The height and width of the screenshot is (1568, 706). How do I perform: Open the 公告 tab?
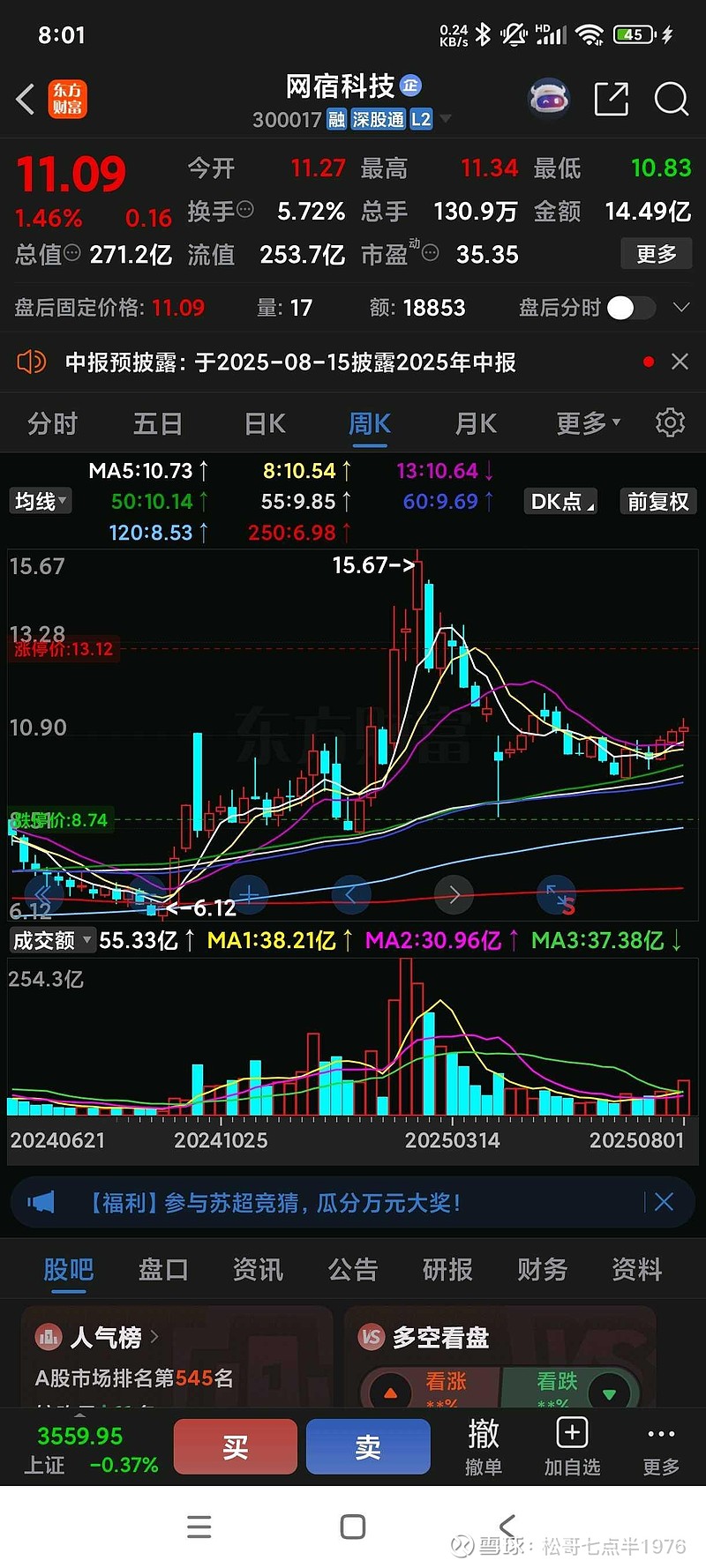click(352, 1268)
